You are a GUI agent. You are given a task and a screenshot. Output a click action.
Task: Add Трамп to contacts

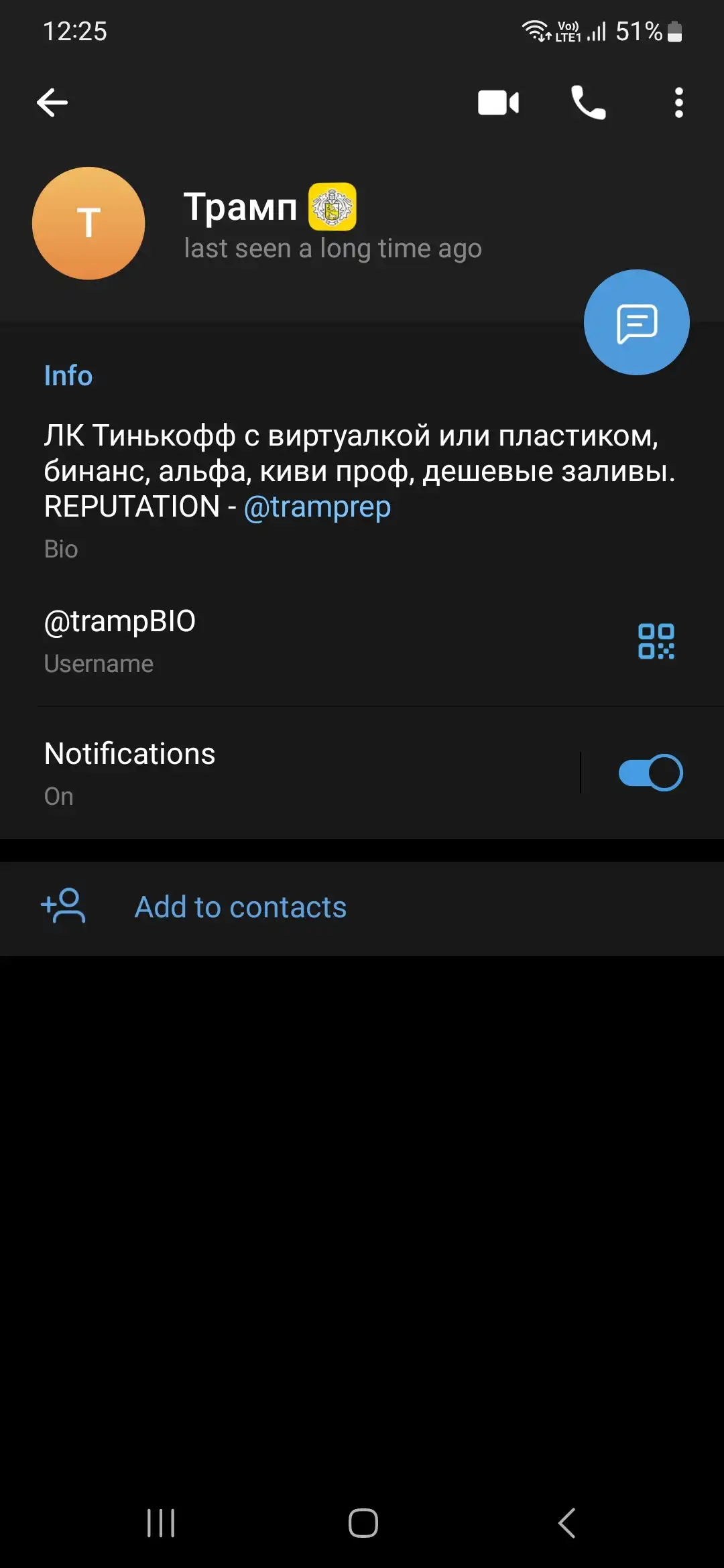tap(362, 907)
